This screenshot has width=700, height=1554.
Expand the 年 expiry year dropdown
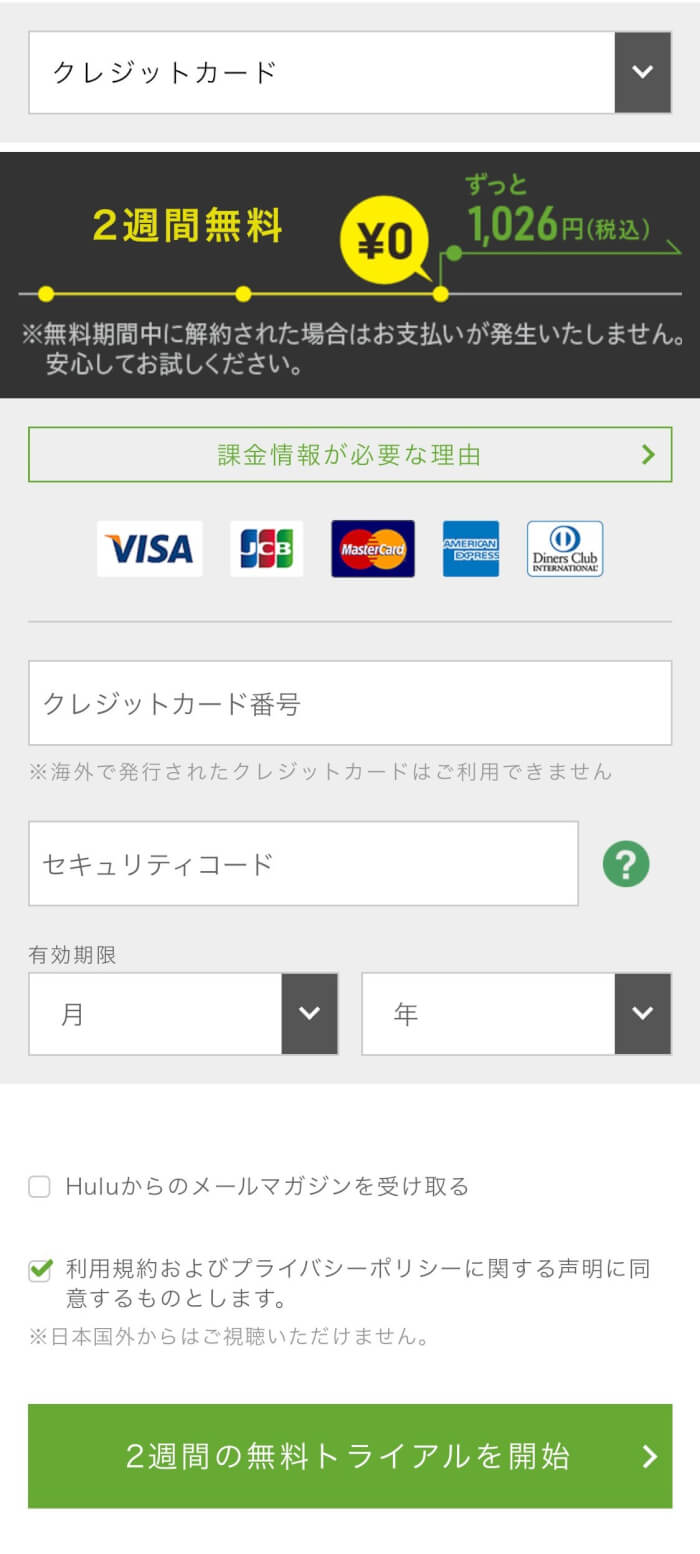pyautogui.click(x=516, y=1014)
